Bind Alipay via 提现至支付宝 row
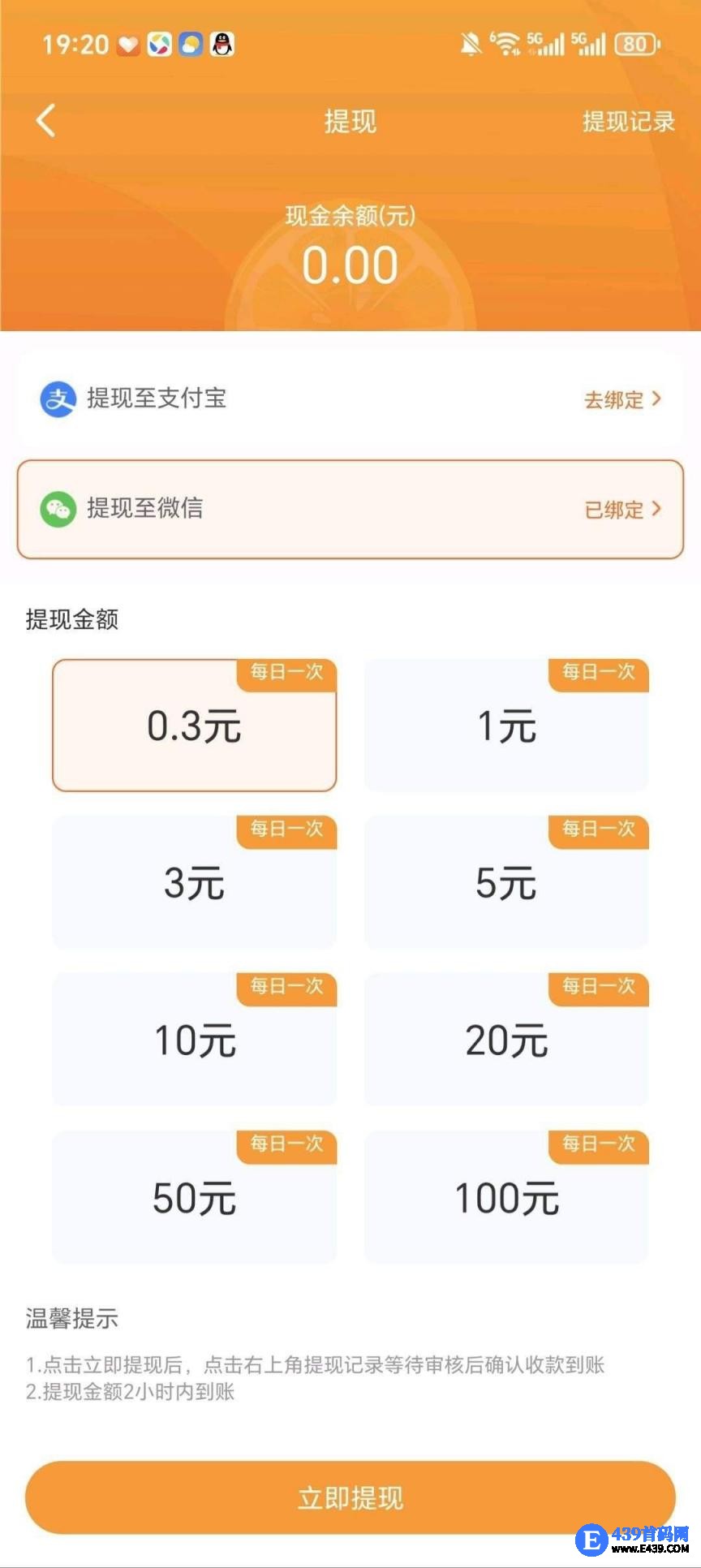Viewport: 701px width, 1568px height. [350, 398]
